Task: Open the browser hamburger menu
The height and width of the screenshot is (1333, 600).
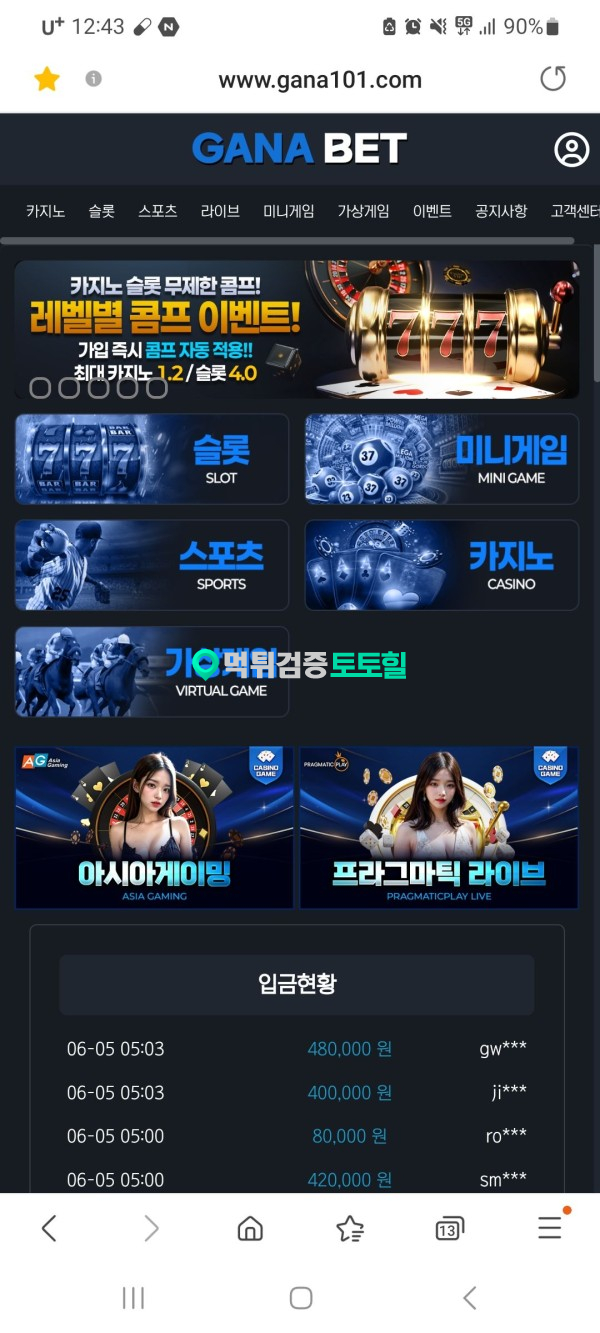Action: (549, 1228)
